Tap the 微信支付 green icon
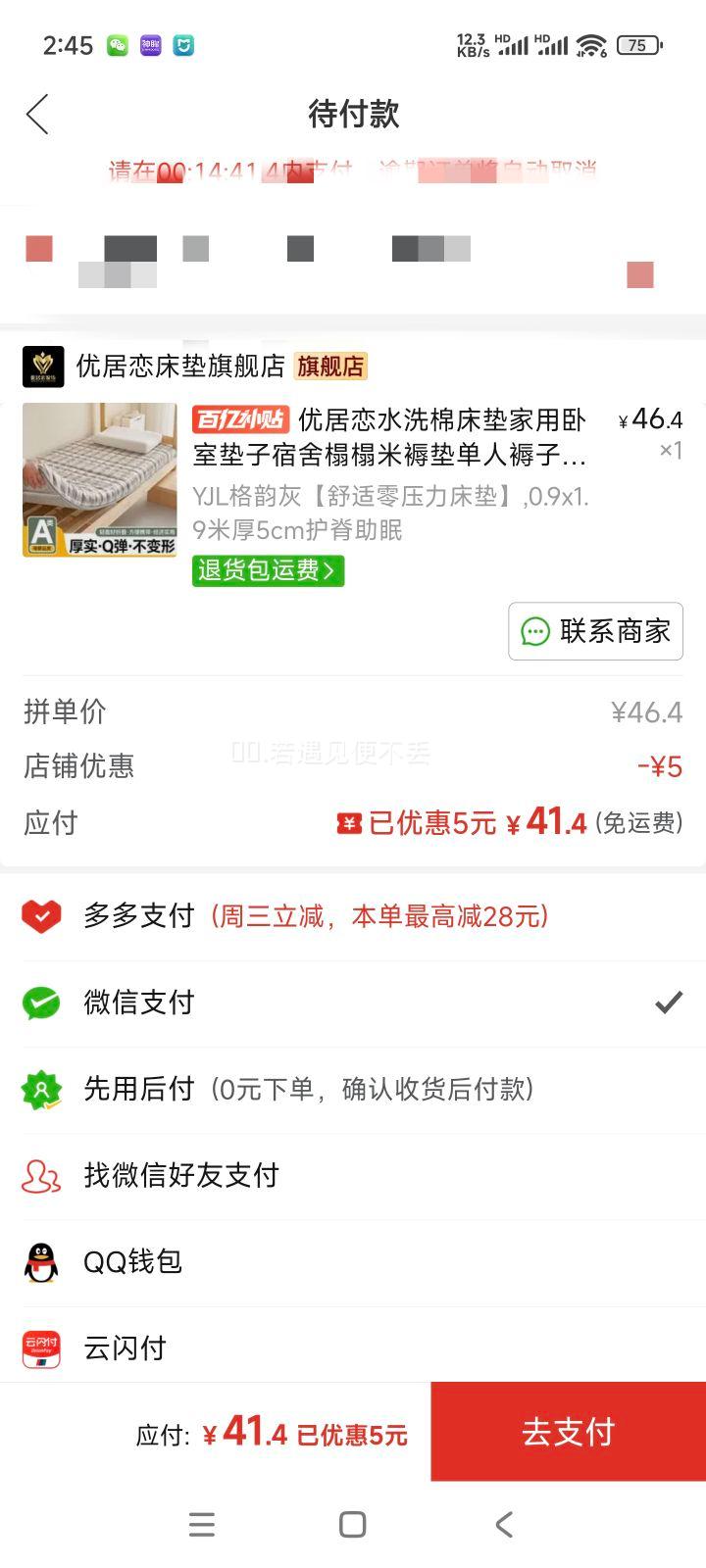 39,1002
